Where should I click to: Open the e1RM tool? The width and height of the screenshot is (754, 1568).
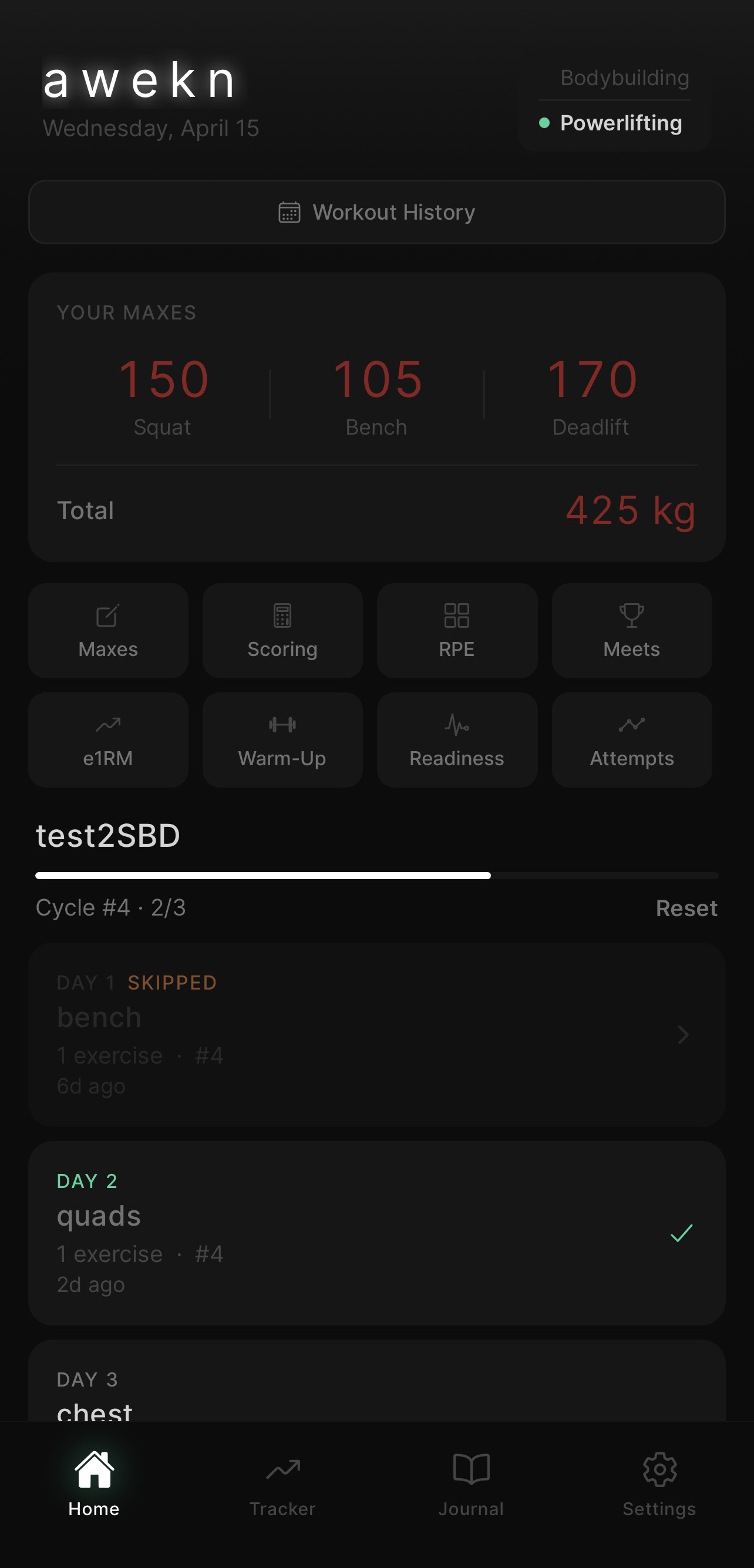tap(108, 739)
